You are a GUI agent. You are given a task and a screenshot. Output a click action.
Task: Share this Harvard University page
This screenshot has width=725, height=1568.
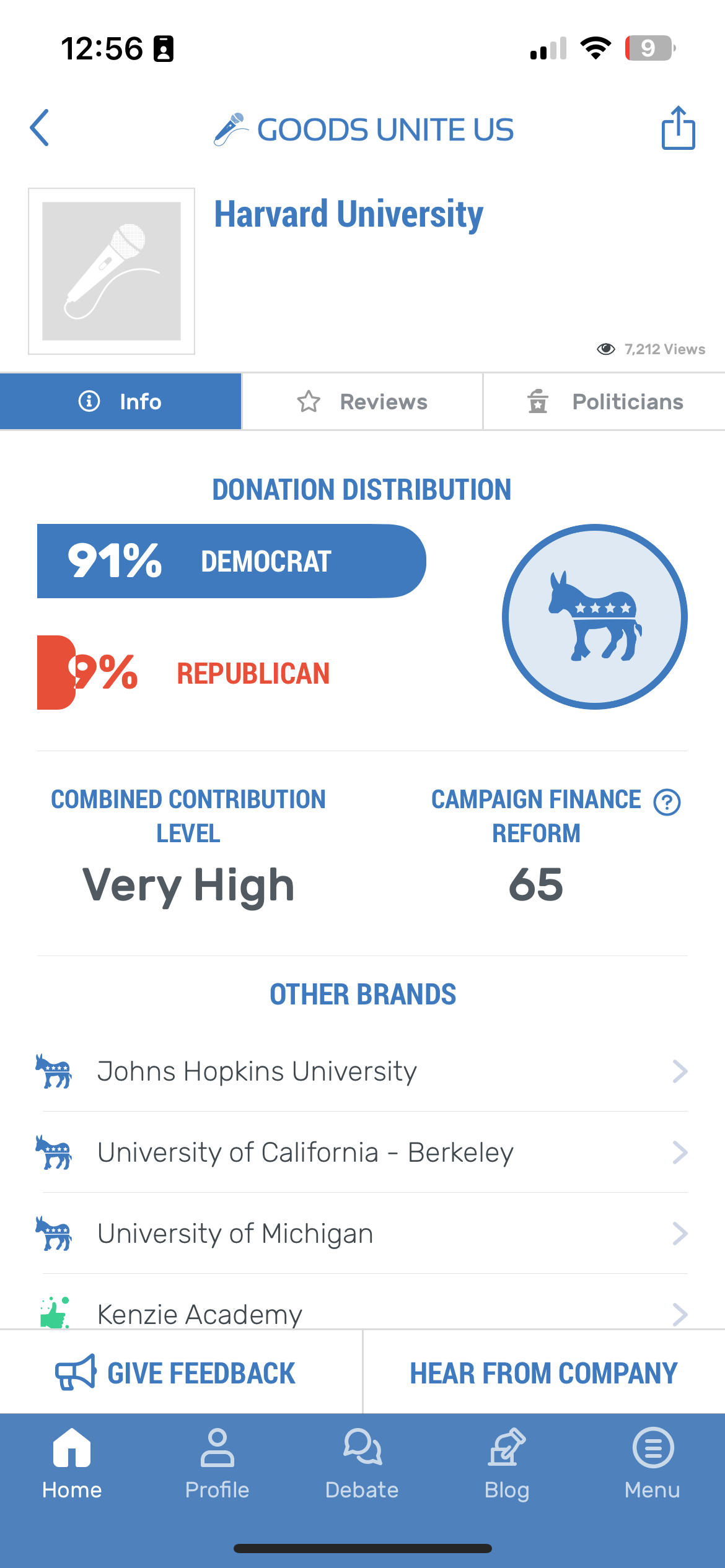click(x=678, y=128)
